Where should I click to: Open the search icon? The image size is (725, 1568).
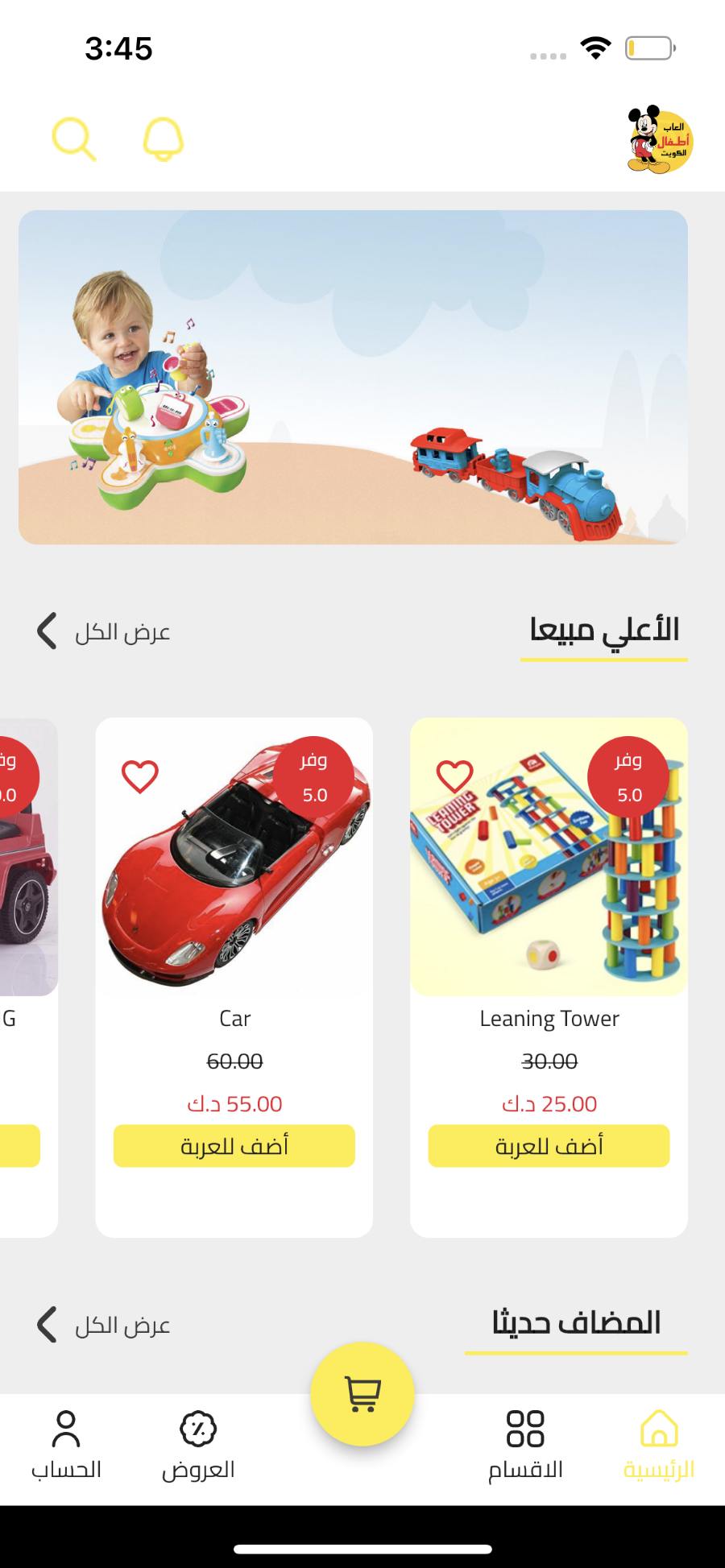click(x=74, y=139)
